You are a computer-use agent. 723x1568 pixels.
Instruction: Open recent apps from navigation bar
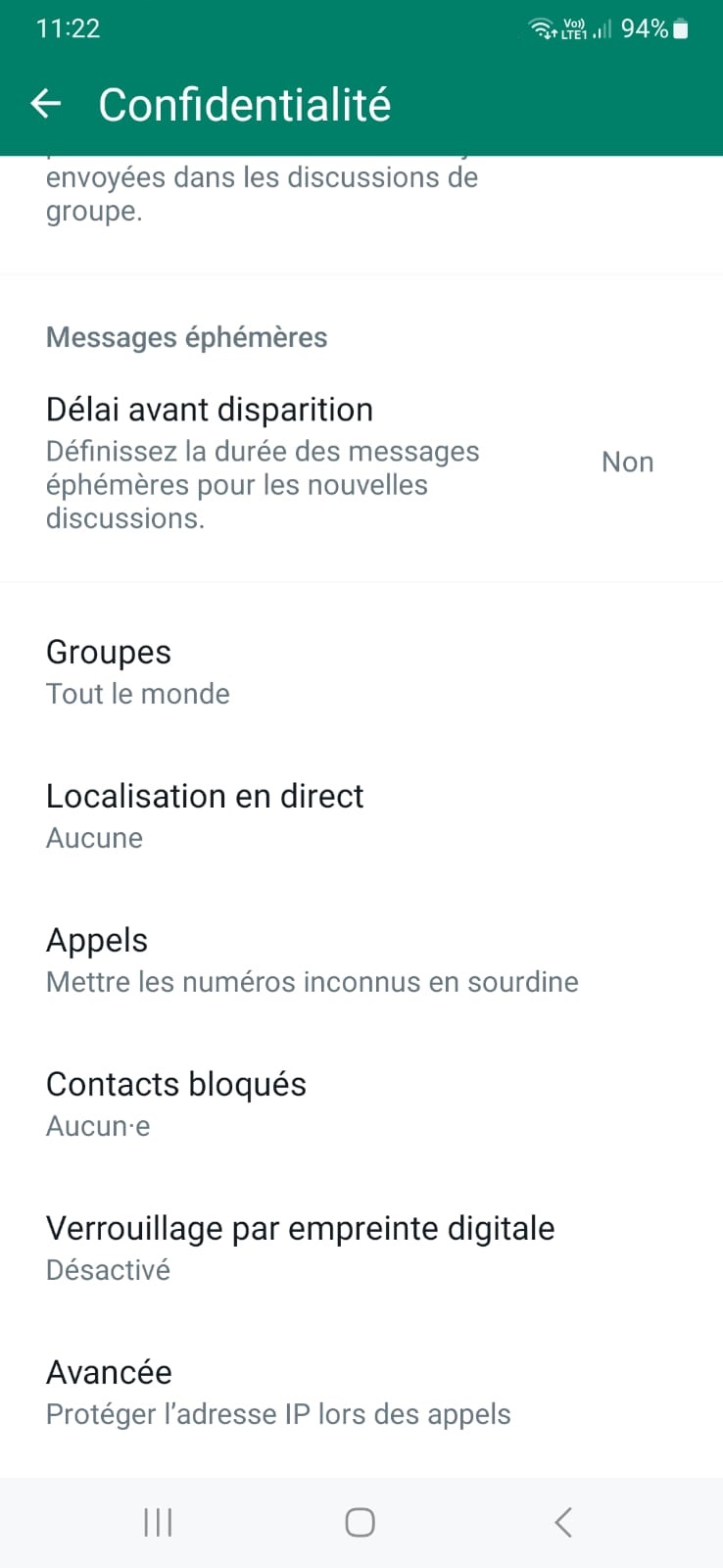click(158, 1522)
